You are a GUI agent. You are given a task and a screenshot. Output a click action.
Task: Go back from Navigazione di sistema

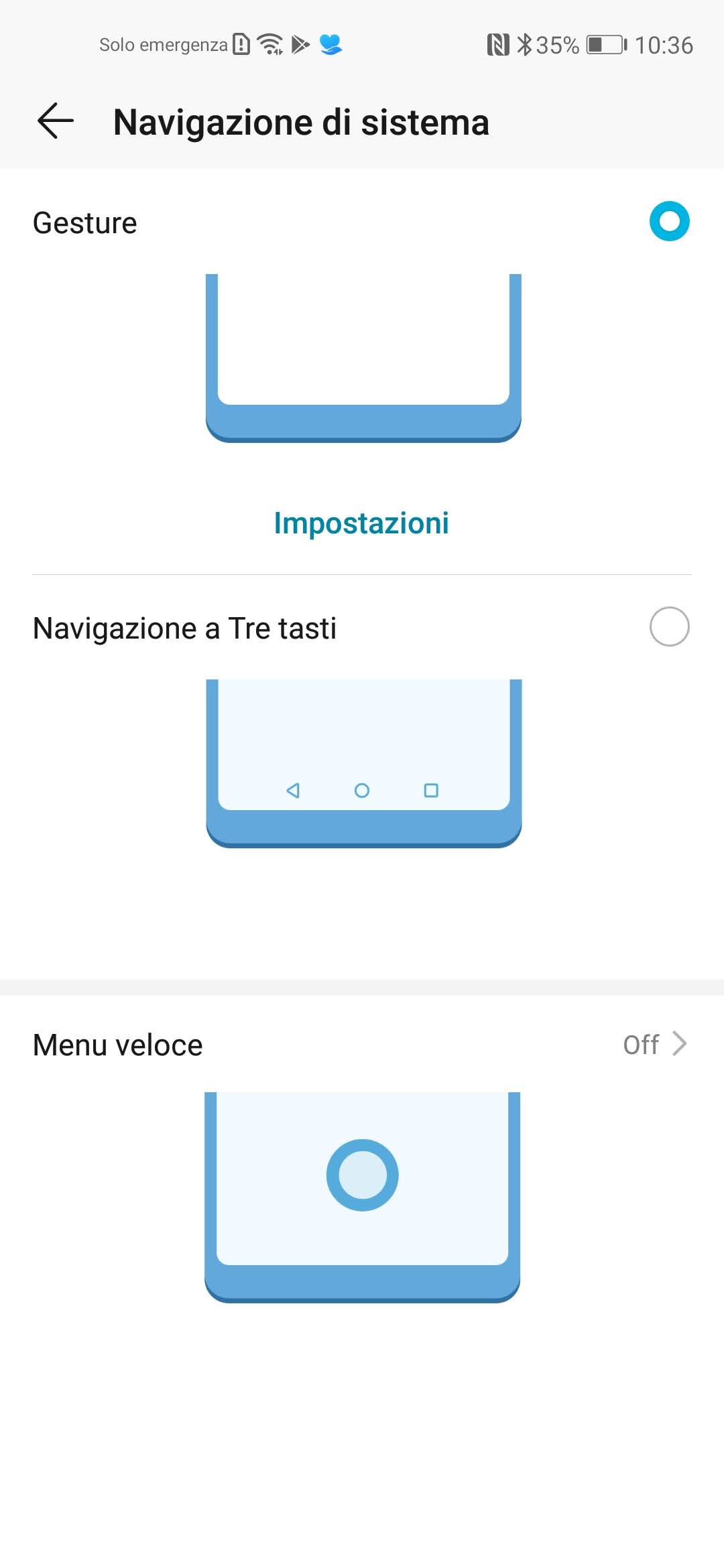tap(55, 121)
